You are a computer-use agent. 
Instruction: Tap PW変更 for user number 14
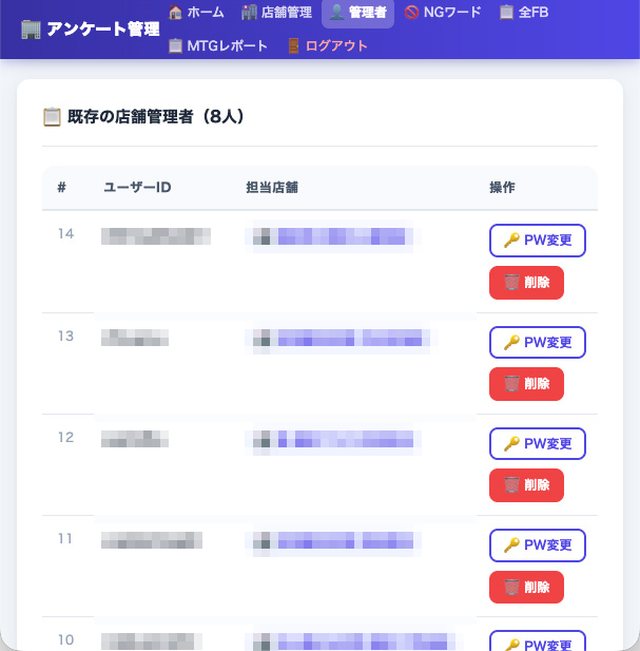coord(537,240)
